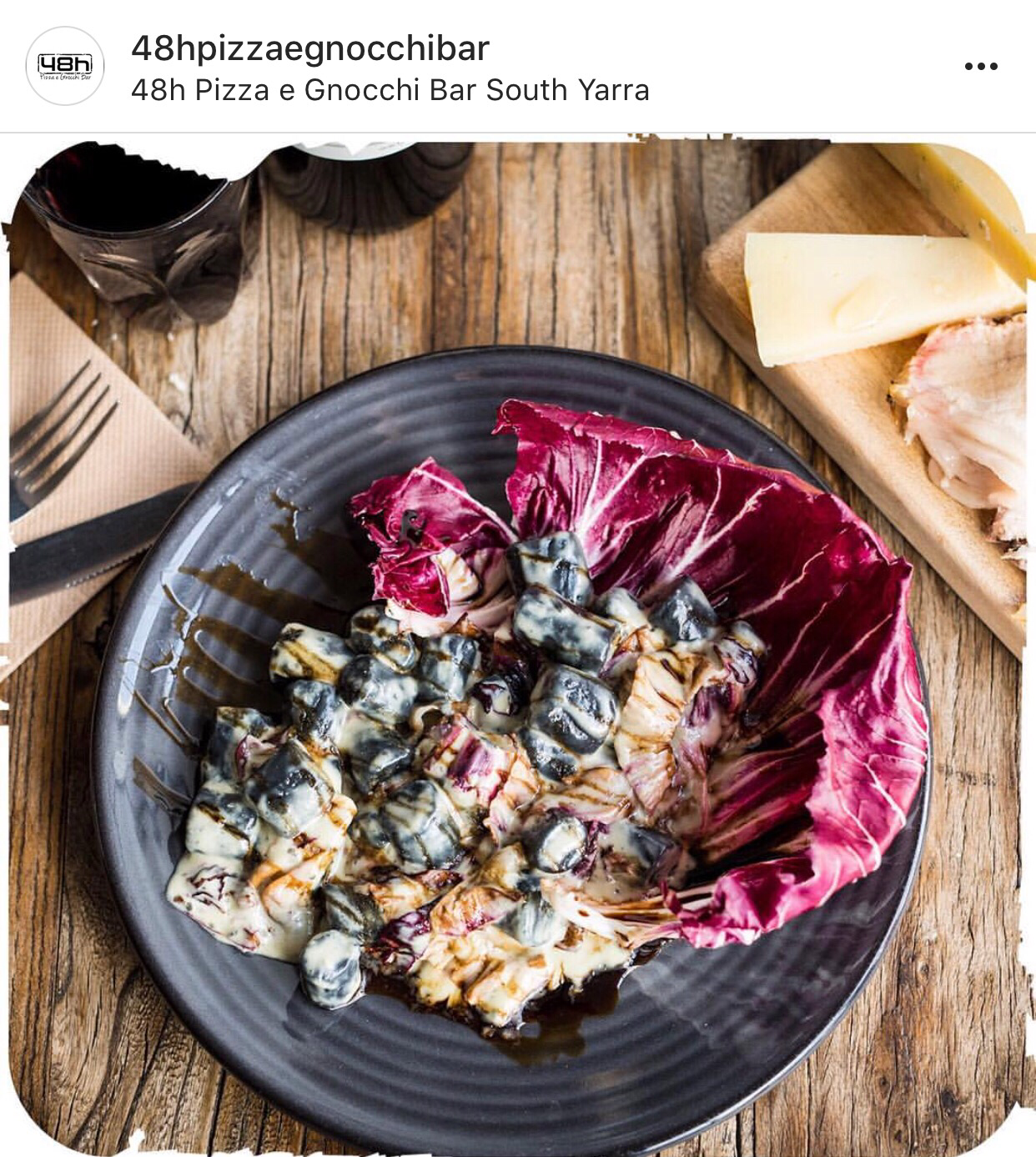Open location 48h Pizza e Gnocchi Bar South Yarra
This screenshot has height=1157, width=1036.
[390, 90]
